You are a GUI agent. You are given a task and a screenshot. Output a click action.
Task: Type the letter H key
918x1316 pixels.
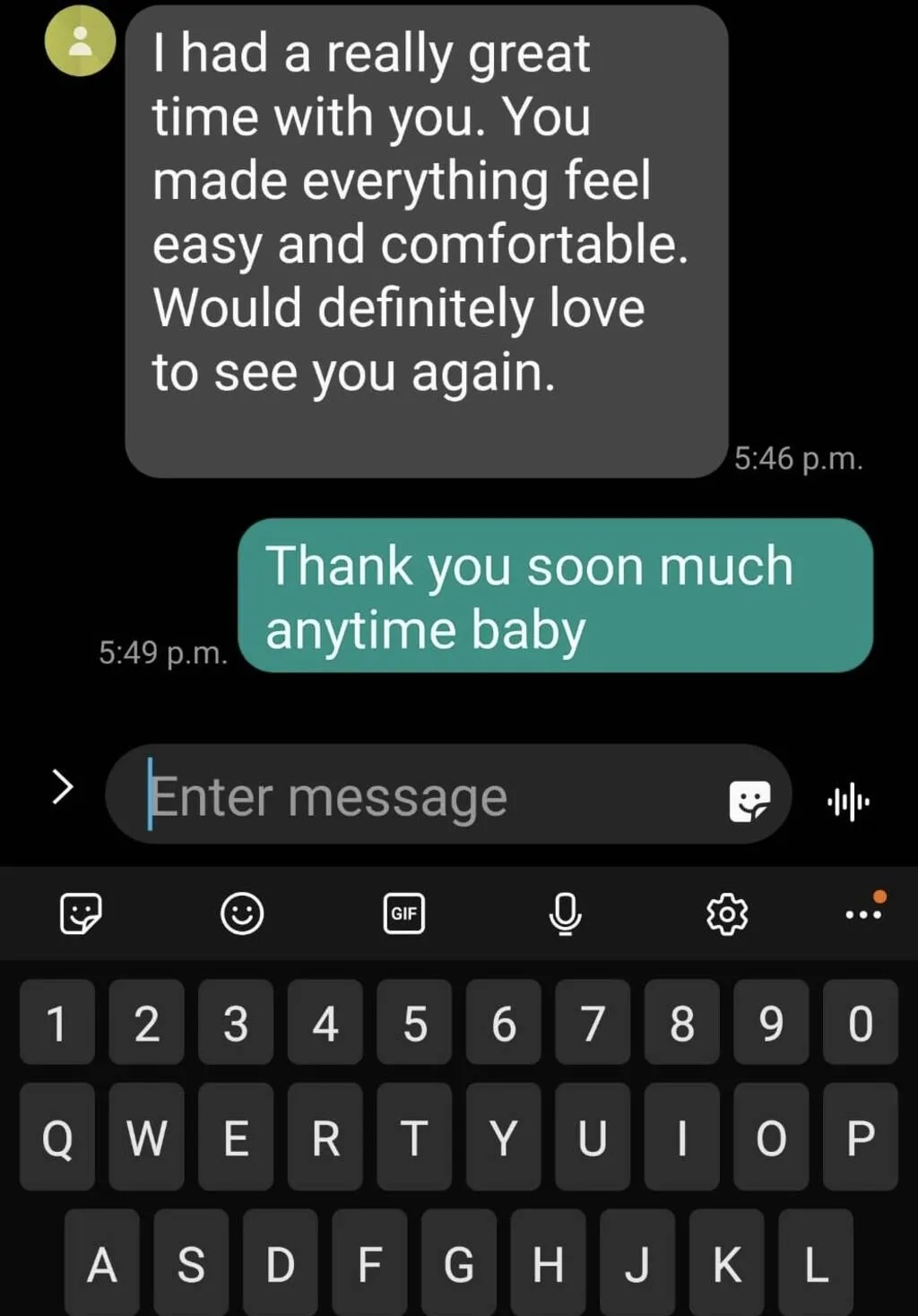pos(548,1264)
